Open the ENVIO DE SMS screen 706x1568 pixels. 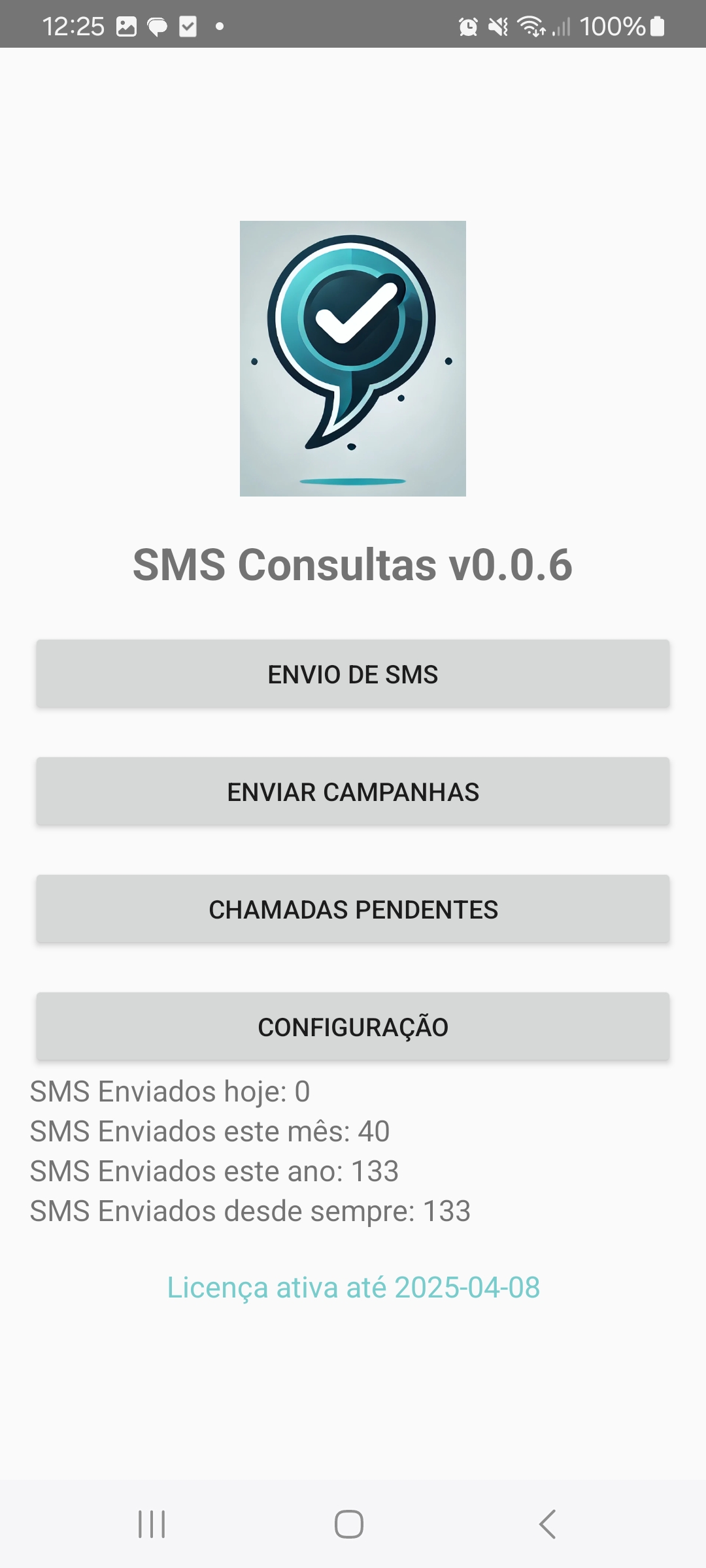coord(353,674)
